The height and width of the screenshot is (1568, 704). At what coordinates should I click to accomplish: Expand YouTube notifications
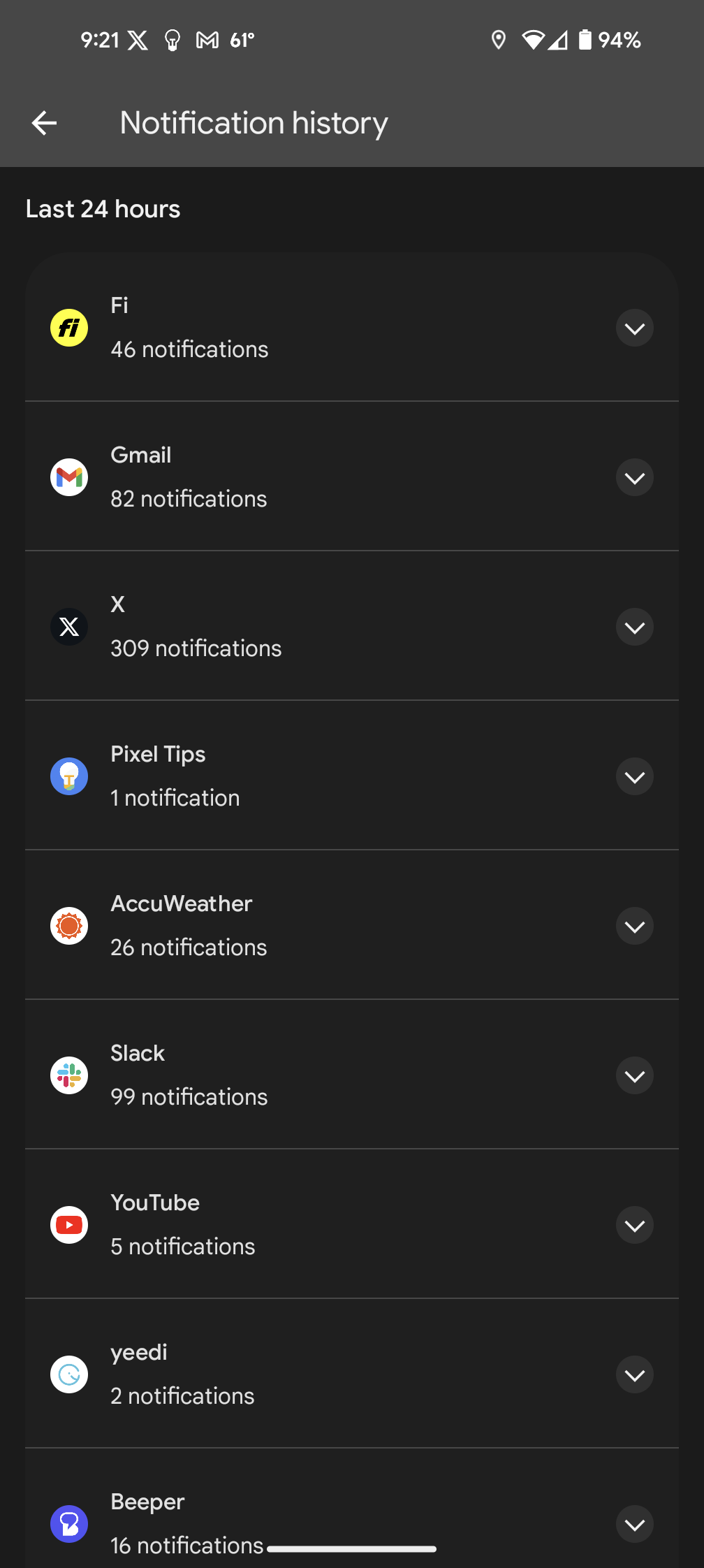(x=634, y=1226)
